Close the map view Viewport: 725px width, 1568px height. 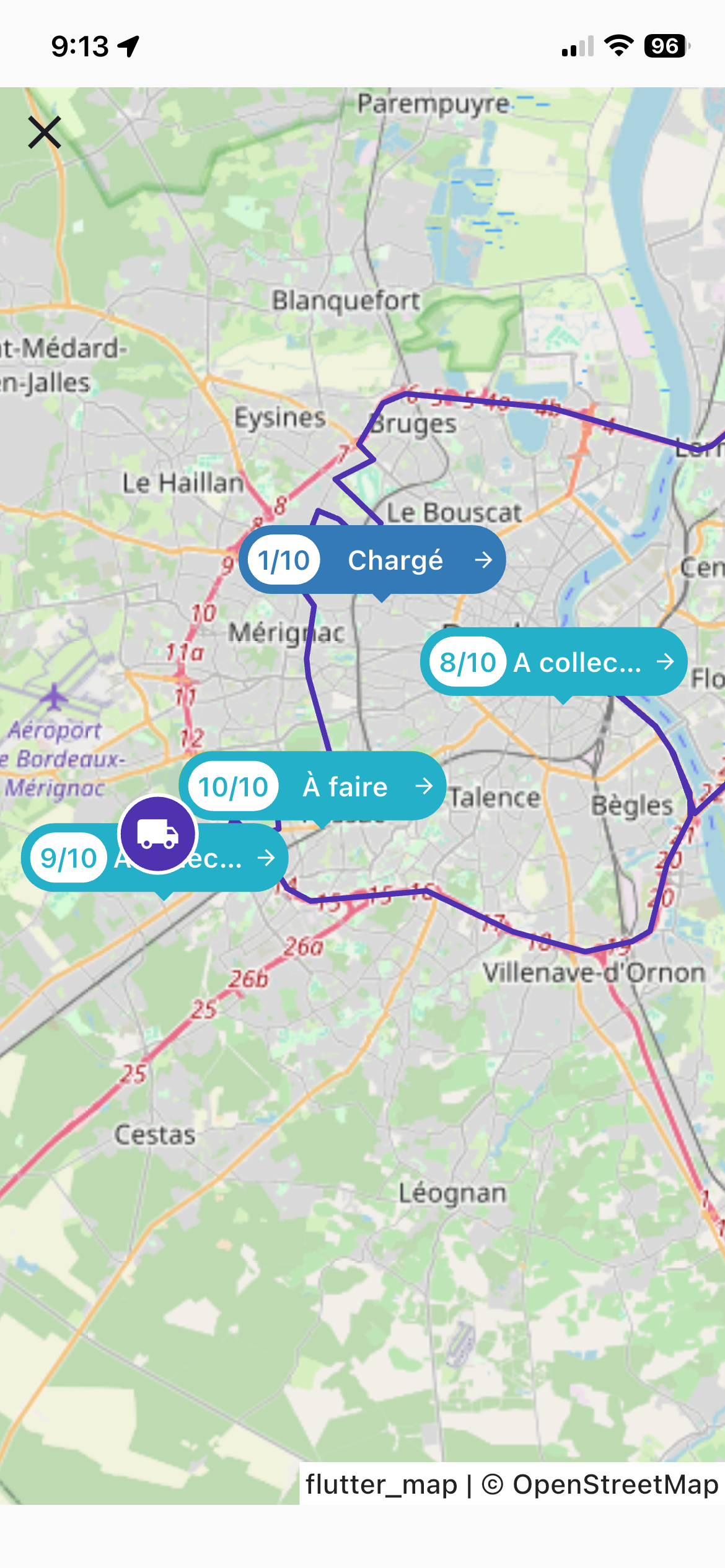[x=45, y=132]
